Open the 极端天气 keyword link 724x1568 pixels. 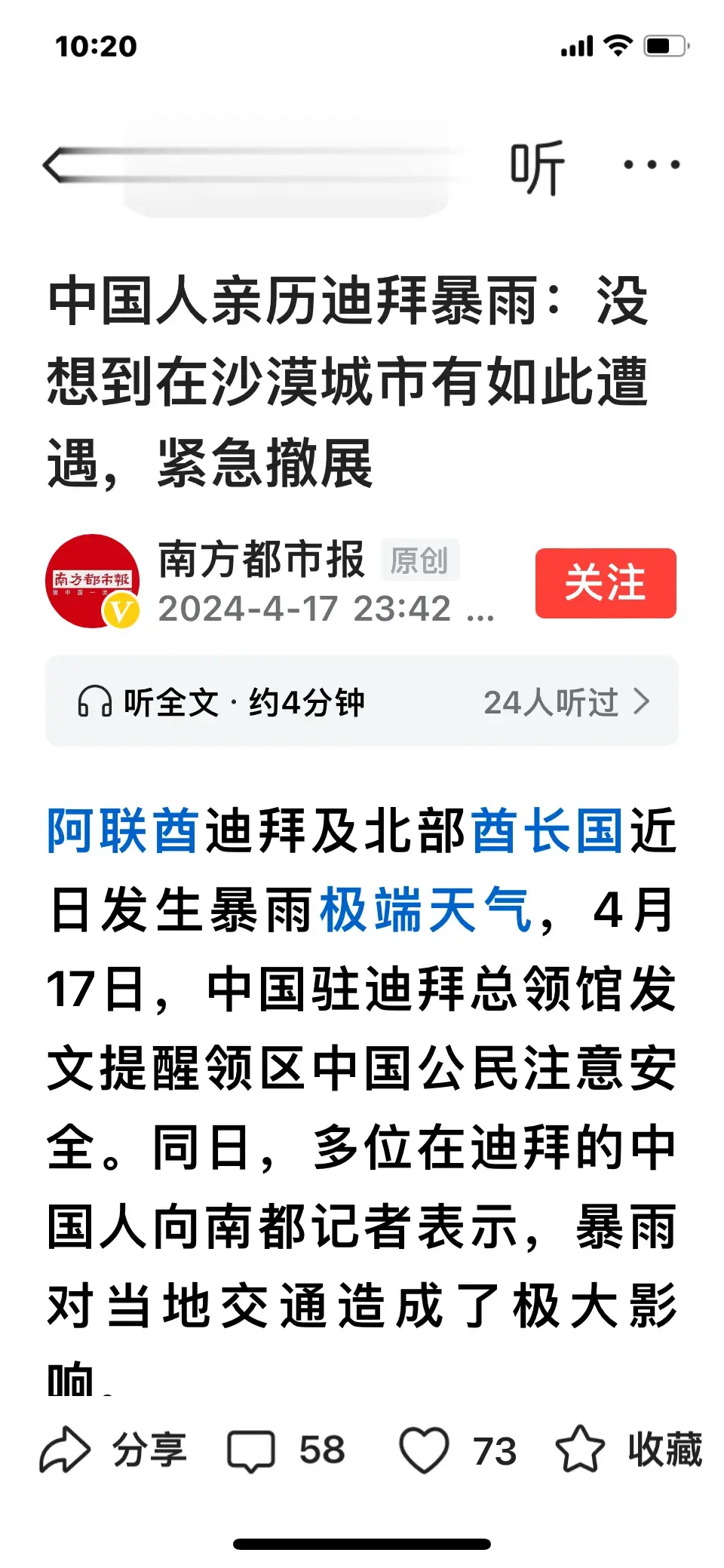(426, 910)
